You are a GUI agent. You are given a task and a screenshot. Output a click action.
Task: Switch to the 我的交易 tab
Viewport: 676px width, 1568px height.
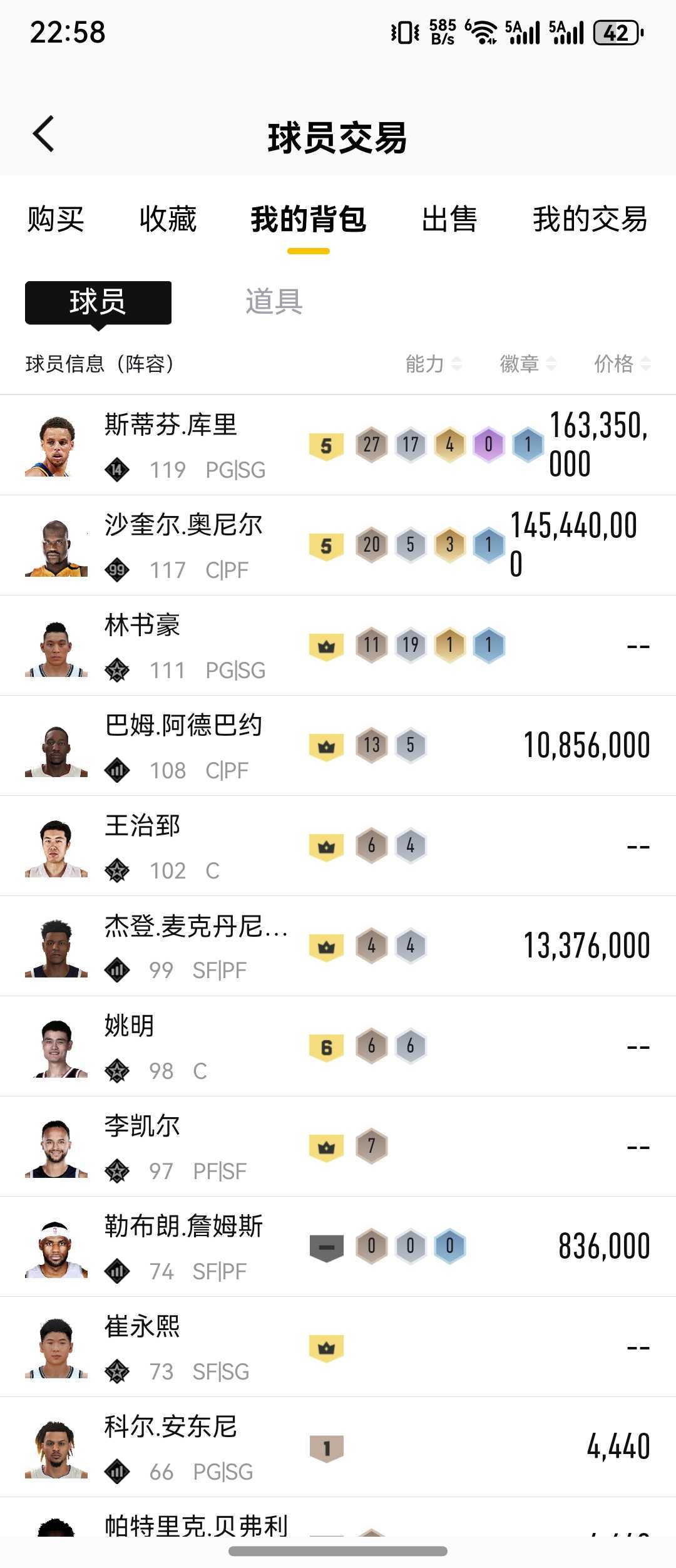click(x=590, y=219)
